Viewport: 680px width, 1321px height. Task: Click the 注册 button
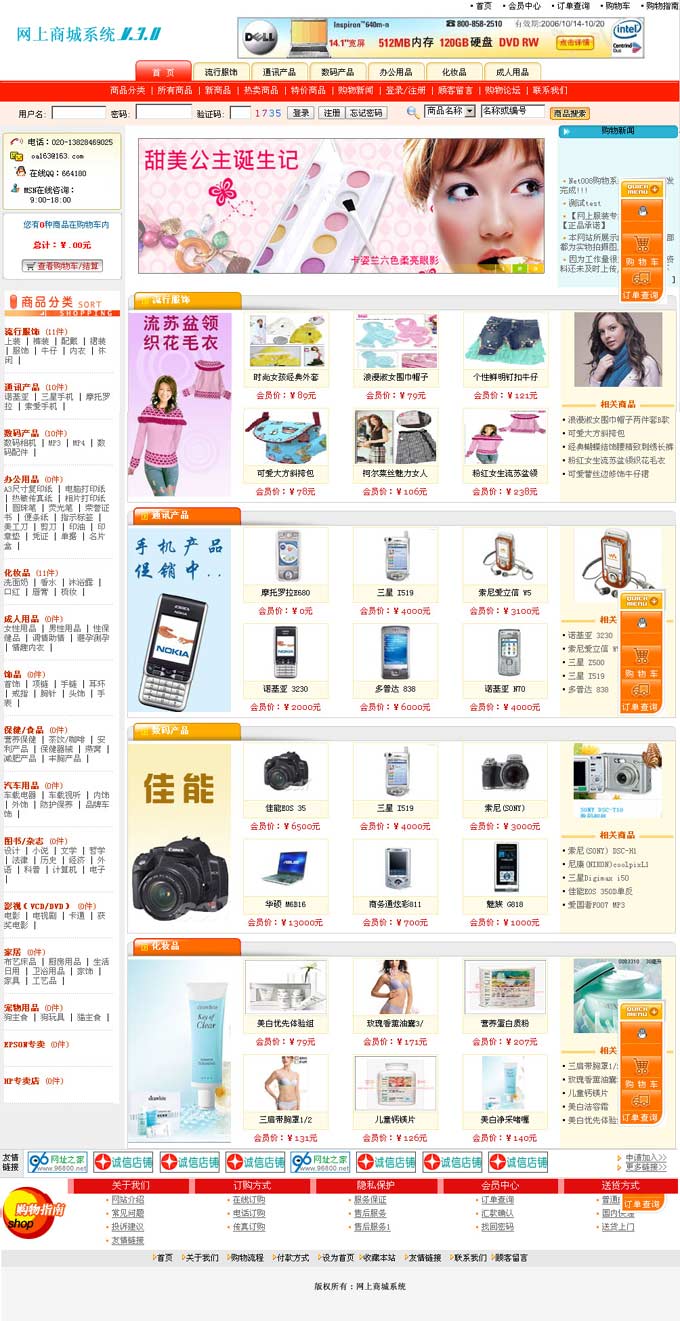(x=331, y=113)
